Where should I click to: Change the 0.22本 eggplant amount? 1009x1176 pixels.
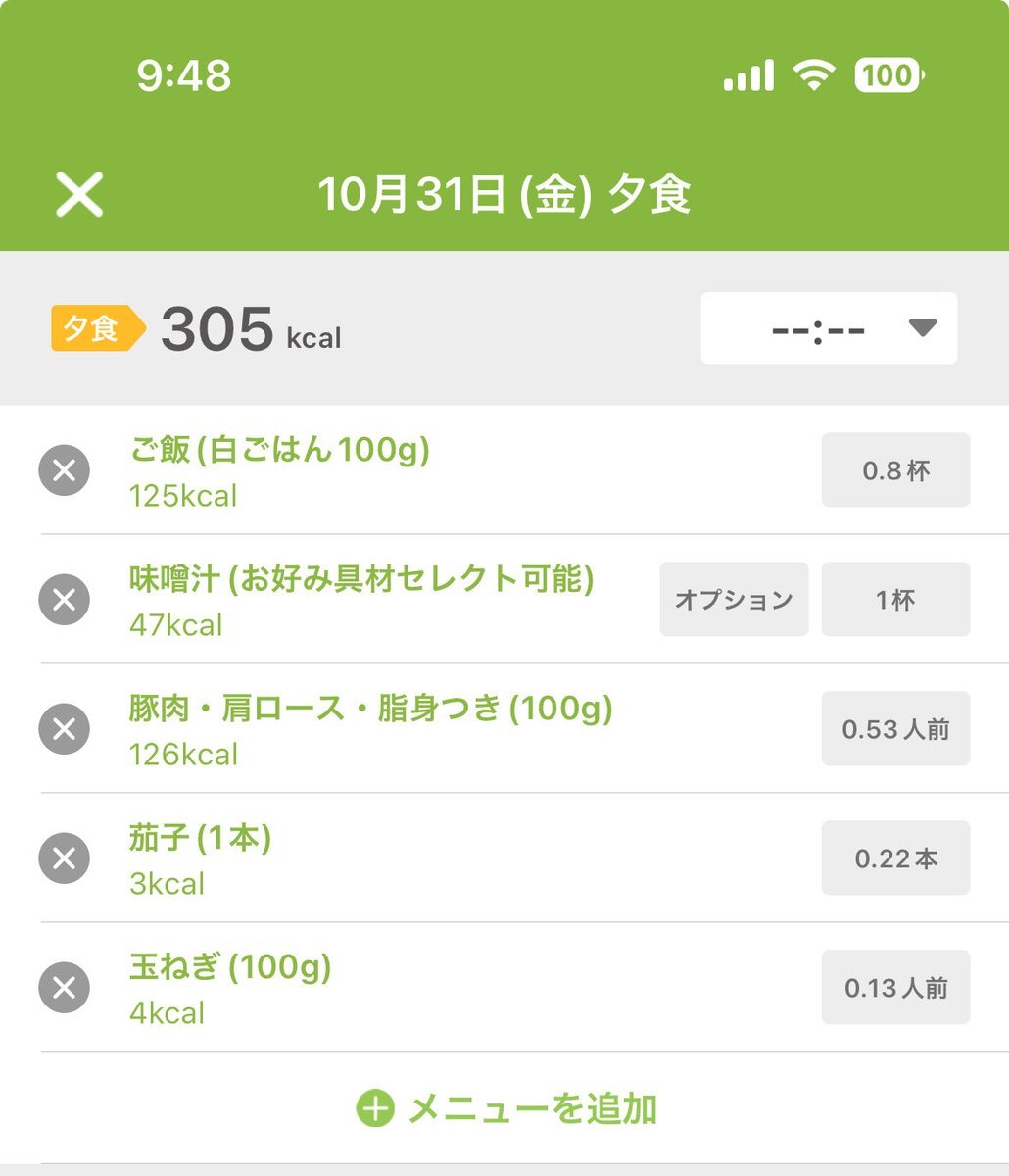coord(895,858)
